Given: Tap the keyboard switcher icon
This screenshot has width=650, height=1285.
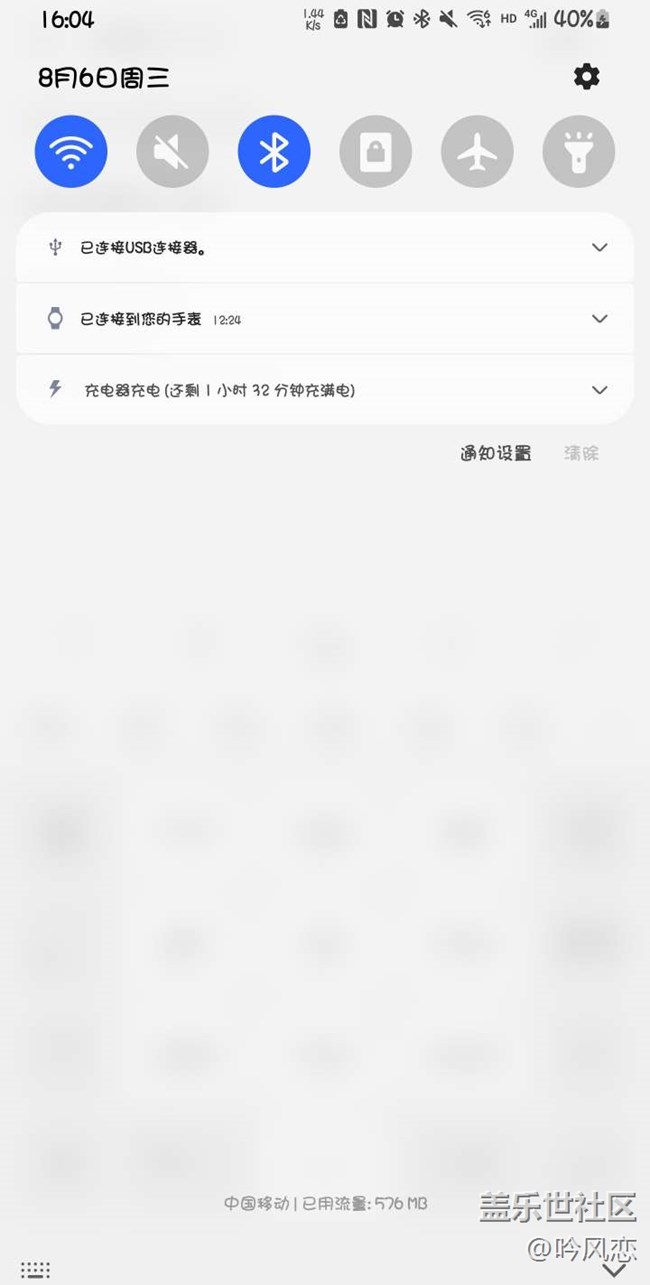Looking at the screenshot, I should [35, 1270].
